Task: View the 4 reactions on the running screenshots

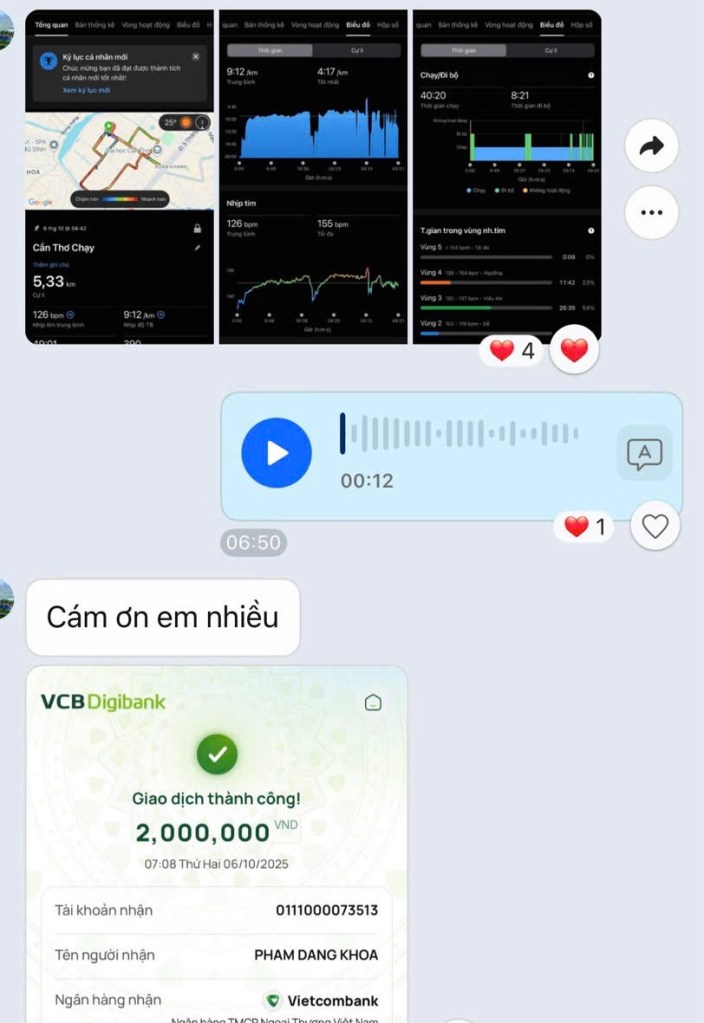Action: pyautogui.click(x=512, y=350)
